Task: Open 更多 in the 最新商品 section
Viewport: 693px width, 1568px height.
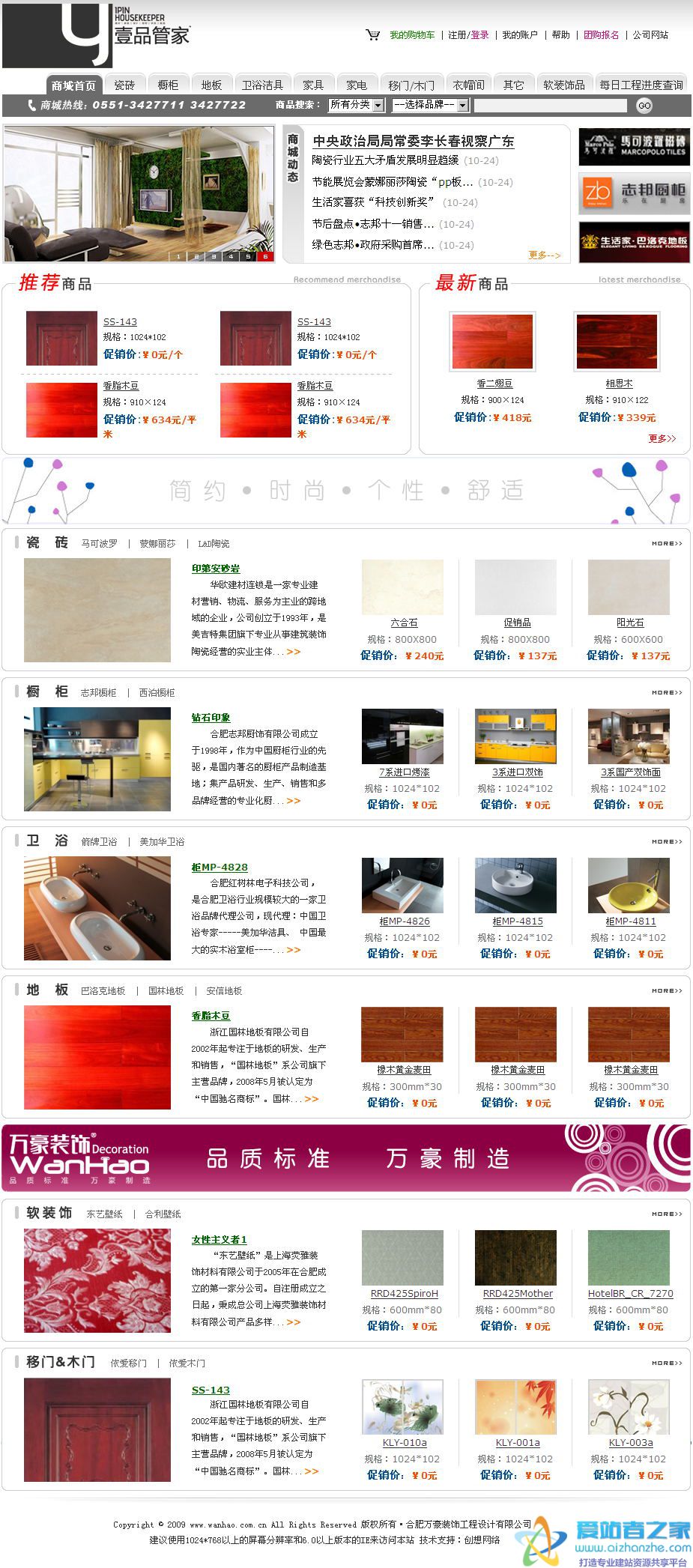Action: [x=662, y=439]
